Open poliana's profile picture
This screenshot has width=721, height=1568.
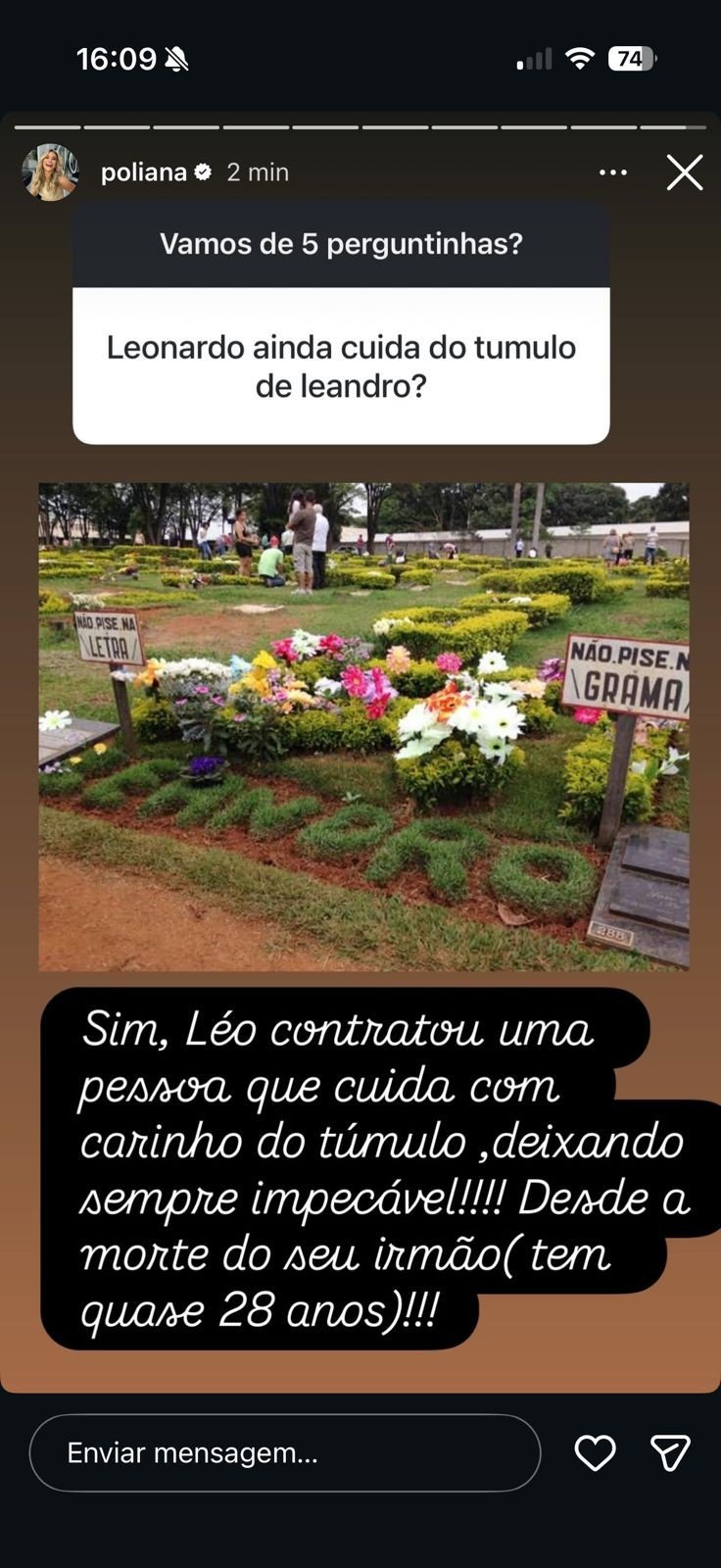coord(50,172)
